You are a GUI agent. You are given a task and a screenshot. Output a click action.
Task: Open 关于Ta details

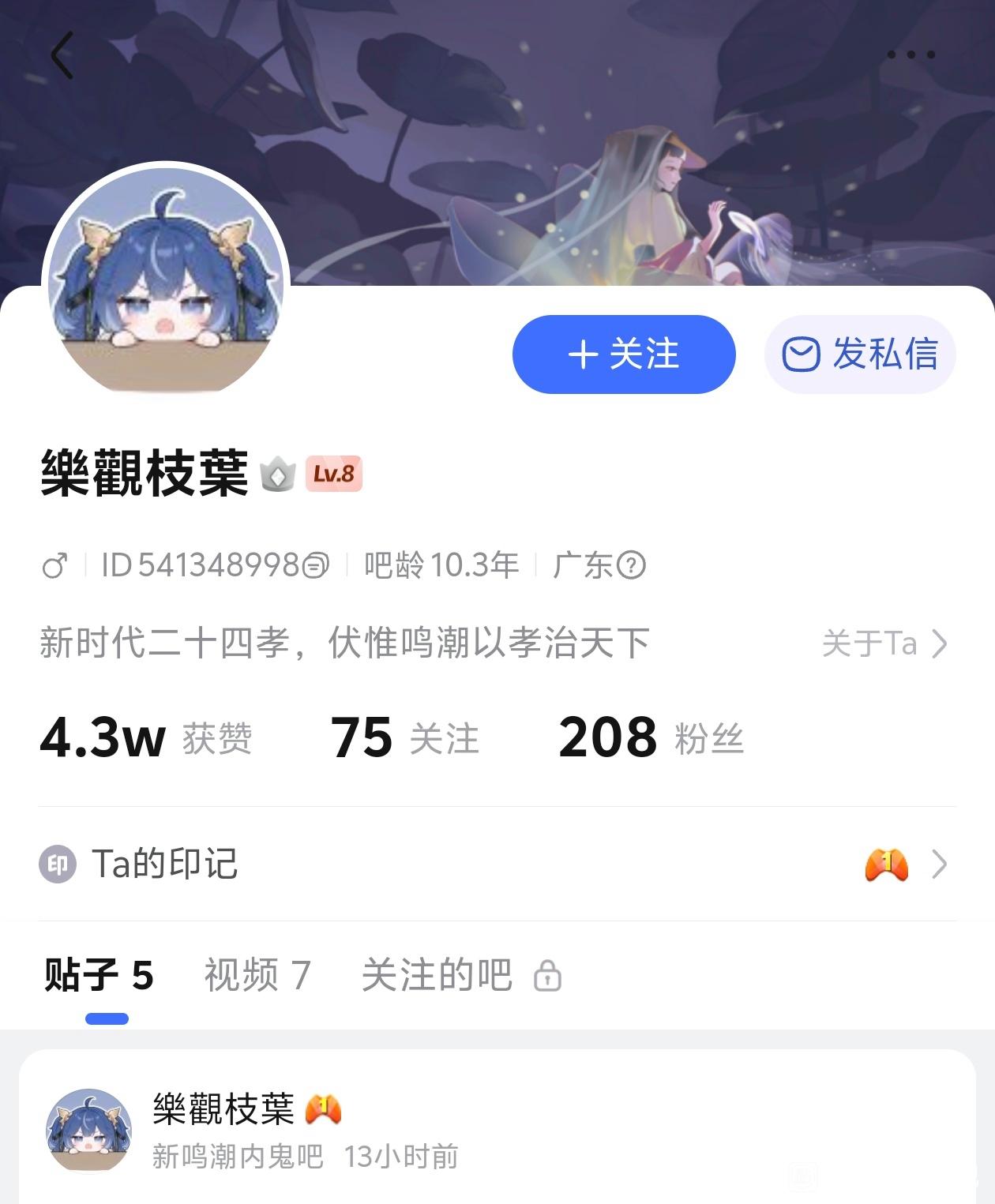tap(884, 643)
